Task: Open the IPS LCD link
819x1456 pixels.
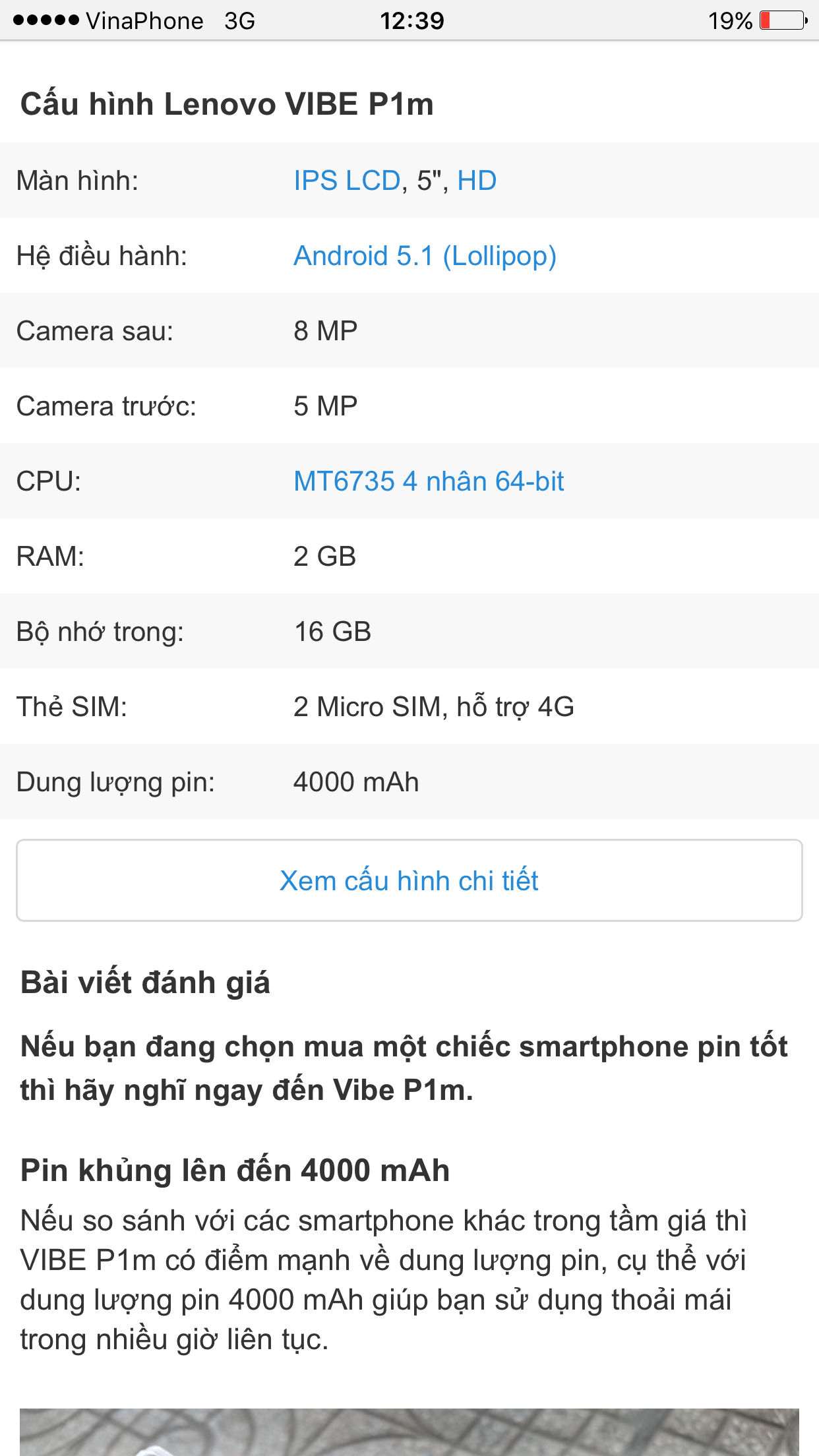Action: (x=347, y=181)
